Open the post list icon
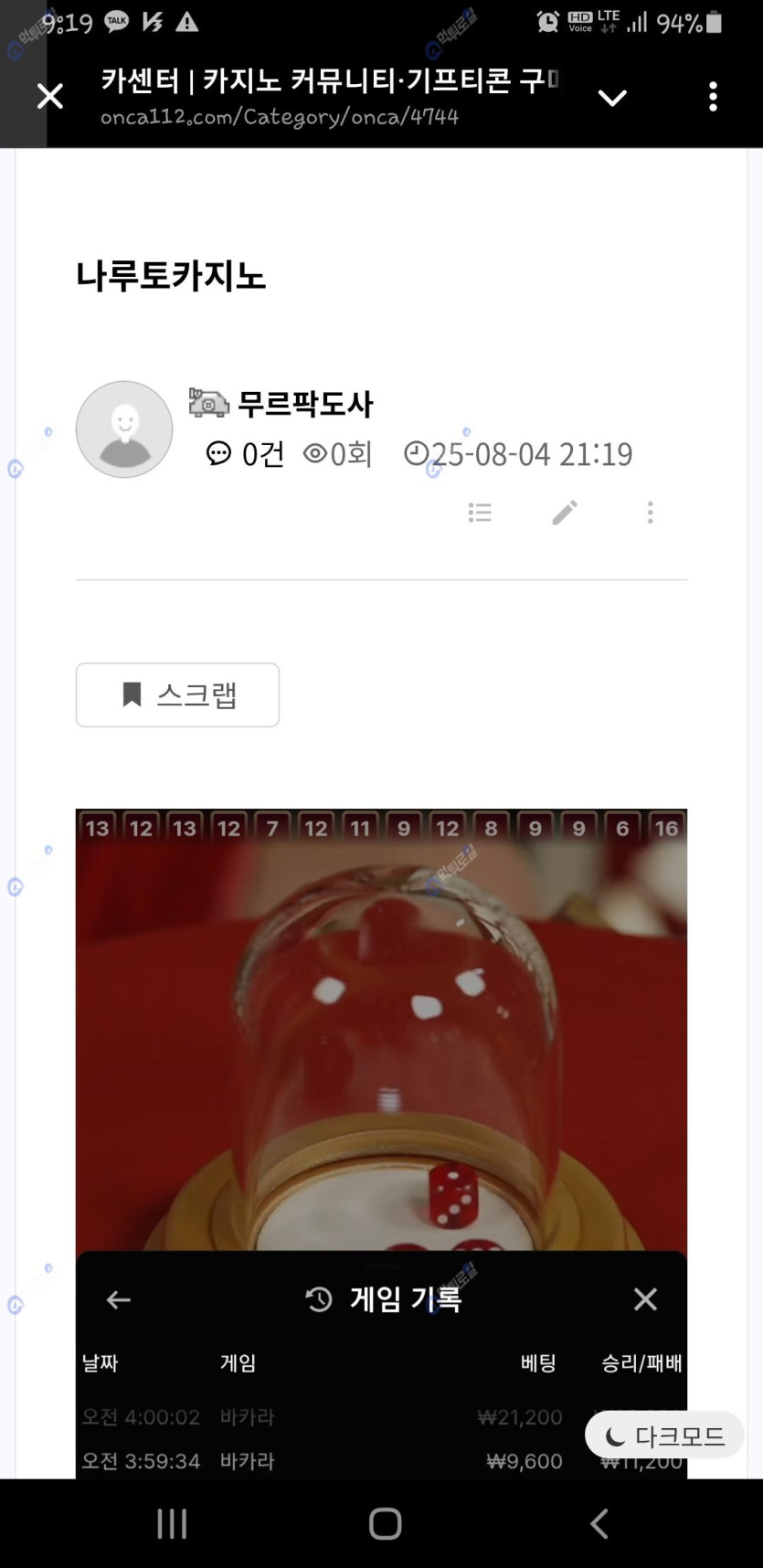The image size is (763, 1568). pos(480,513)
